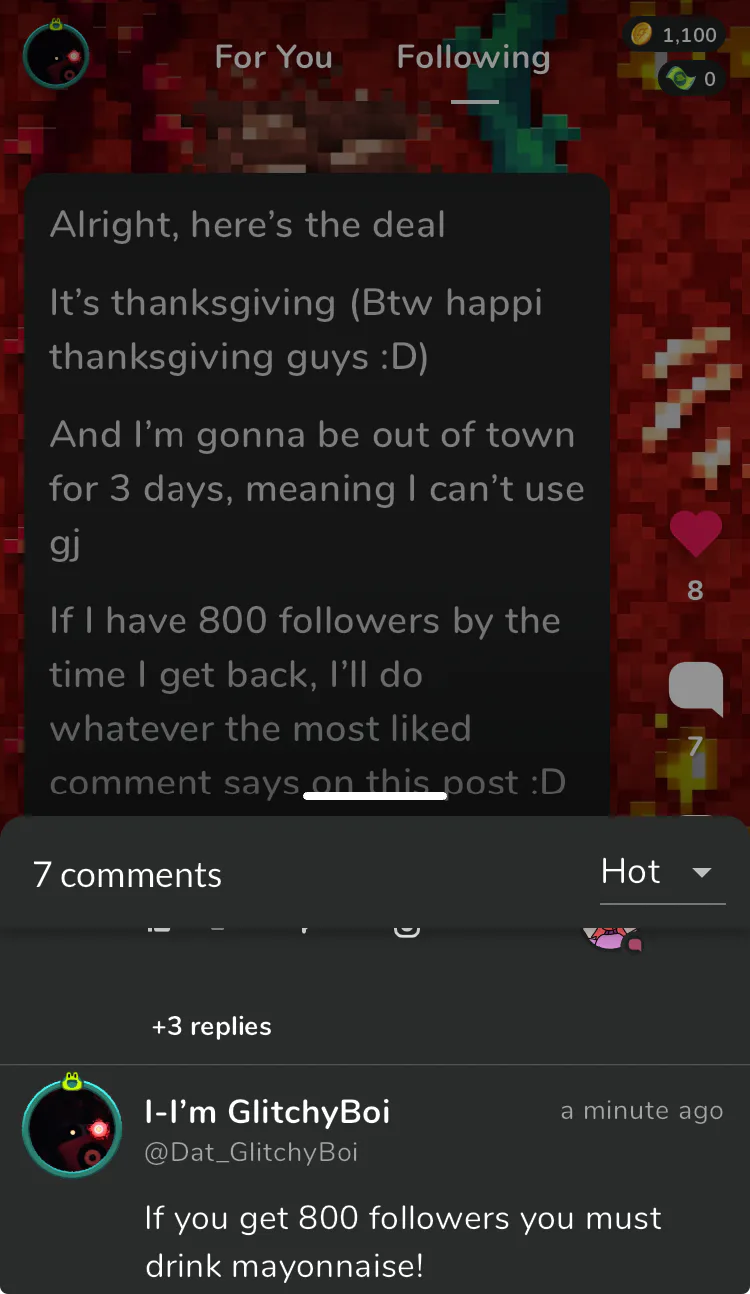Open the @Dat_GlitchyBoi username link
This screenshot has height=1294, width=750.
[x=251, y=1153]
